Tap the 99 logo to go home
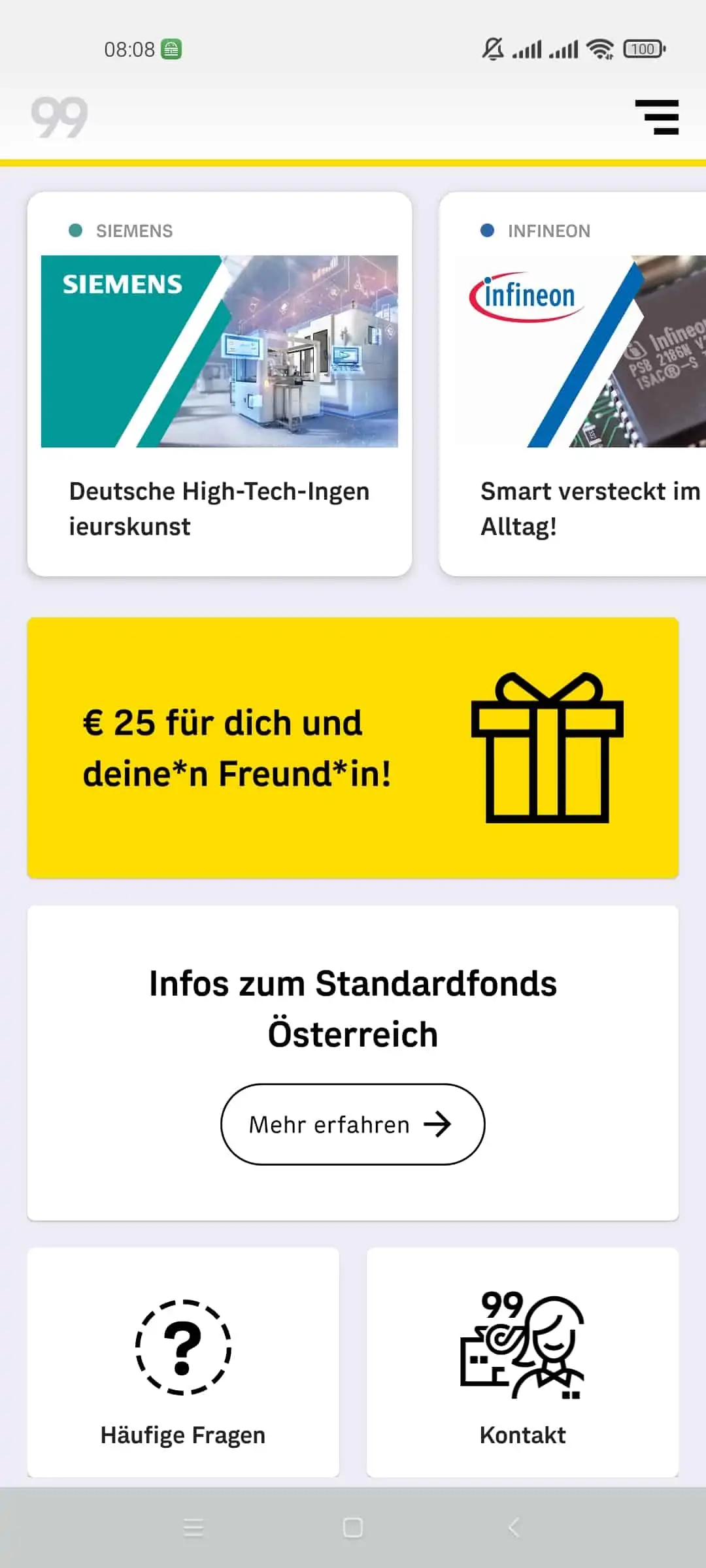The image size is (706, 1568). coord(59,118)
